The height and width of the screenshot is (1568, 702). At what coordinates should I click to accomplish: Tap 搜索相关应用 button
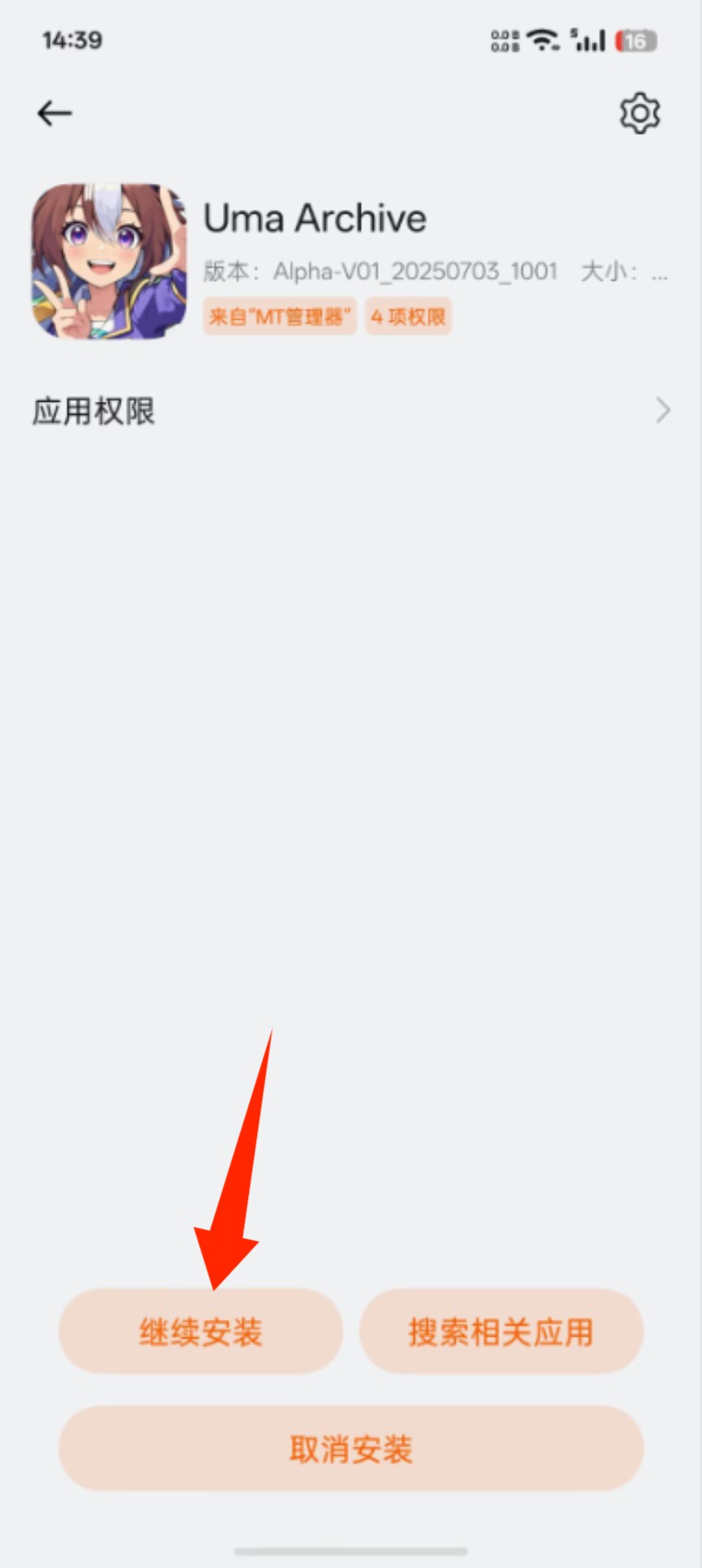pyautogui.click(x=501, y=1332)
